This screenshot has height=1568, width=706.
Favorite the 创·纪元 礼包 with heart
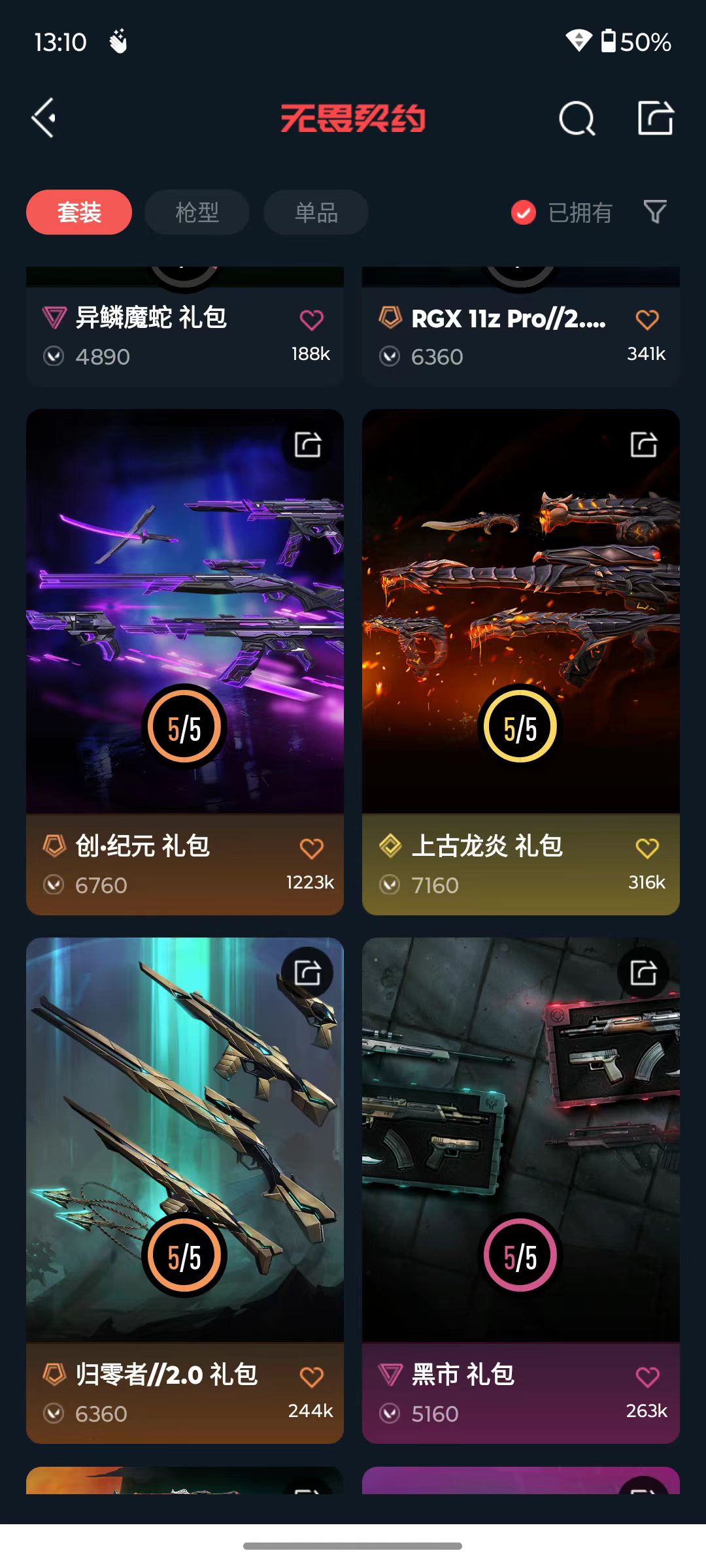(312, 848)
